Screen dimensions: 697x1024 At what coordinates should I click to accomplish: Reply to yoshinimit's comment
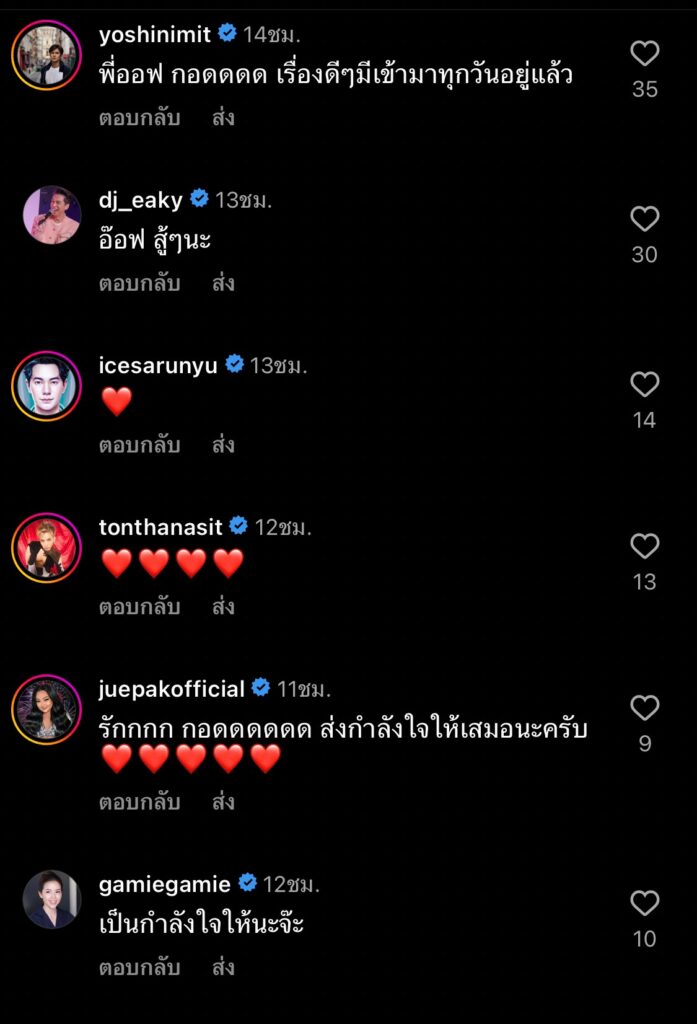139,118
